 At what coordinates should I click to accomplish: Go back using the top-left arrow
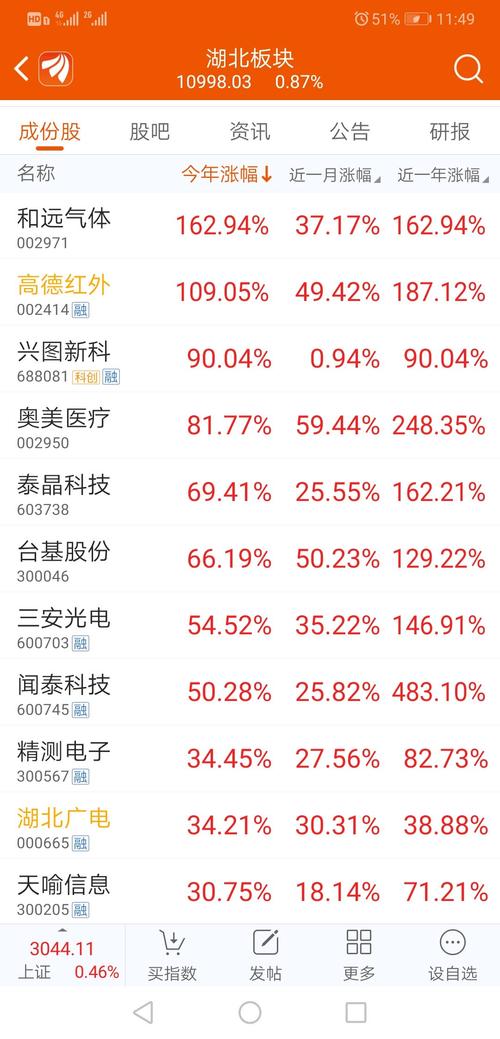pos(21,69)
